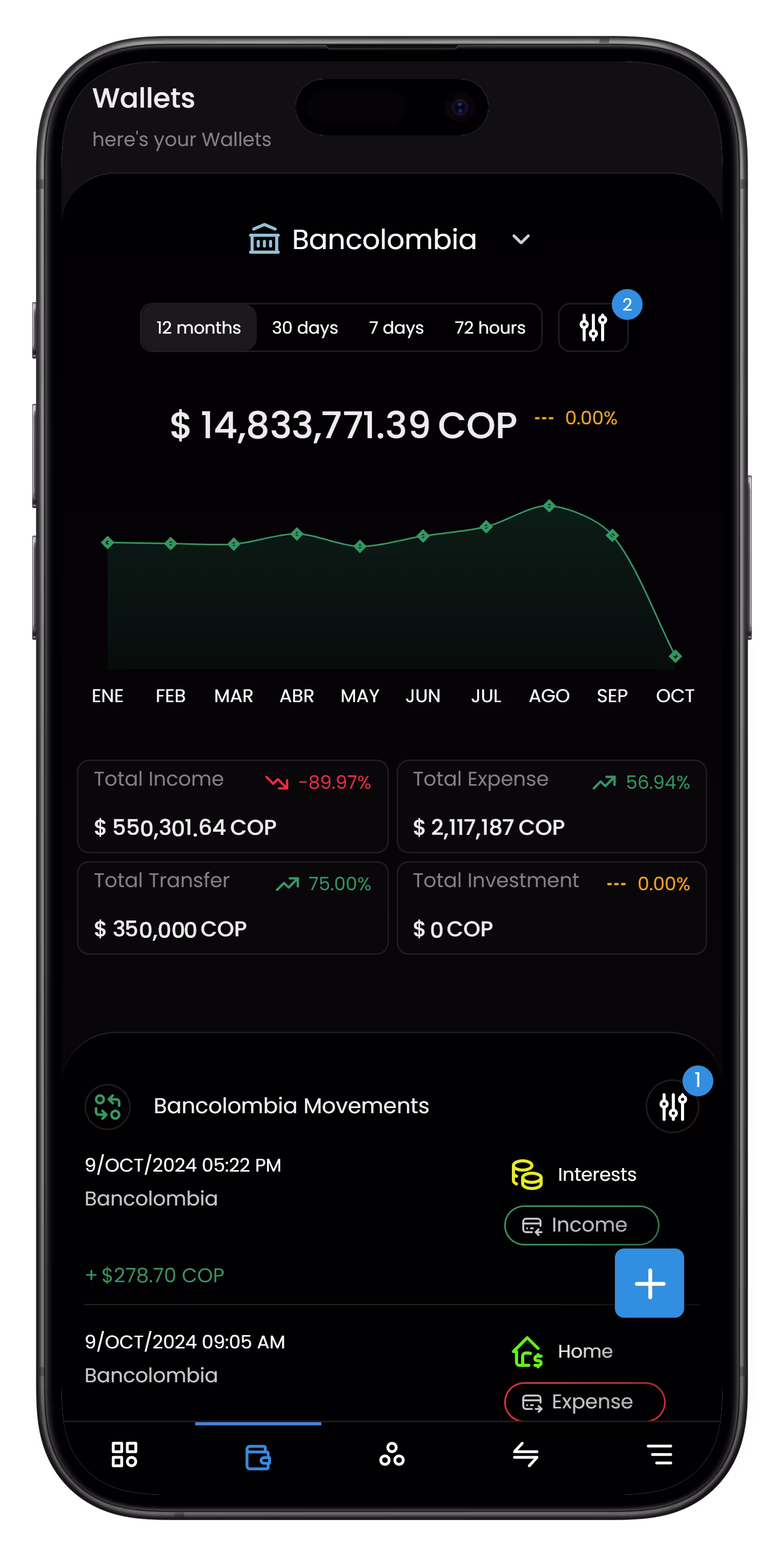Go to the dashboard grid tab

point(125,1455)
